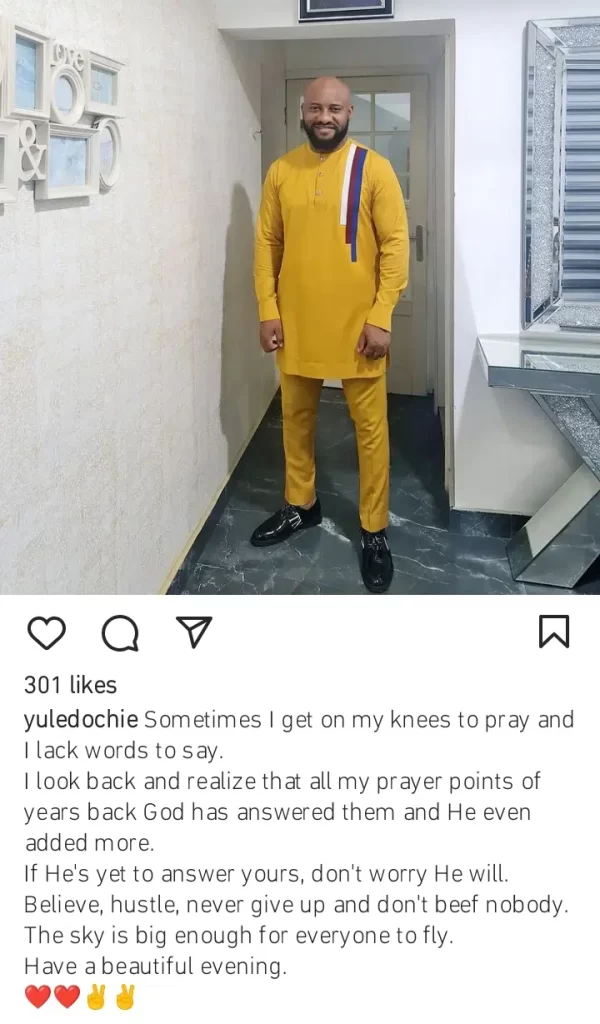The width and height of the screenshot is (600, 1024).
Task: Share the post with the paper plane icon
Action: coord(193,631)
